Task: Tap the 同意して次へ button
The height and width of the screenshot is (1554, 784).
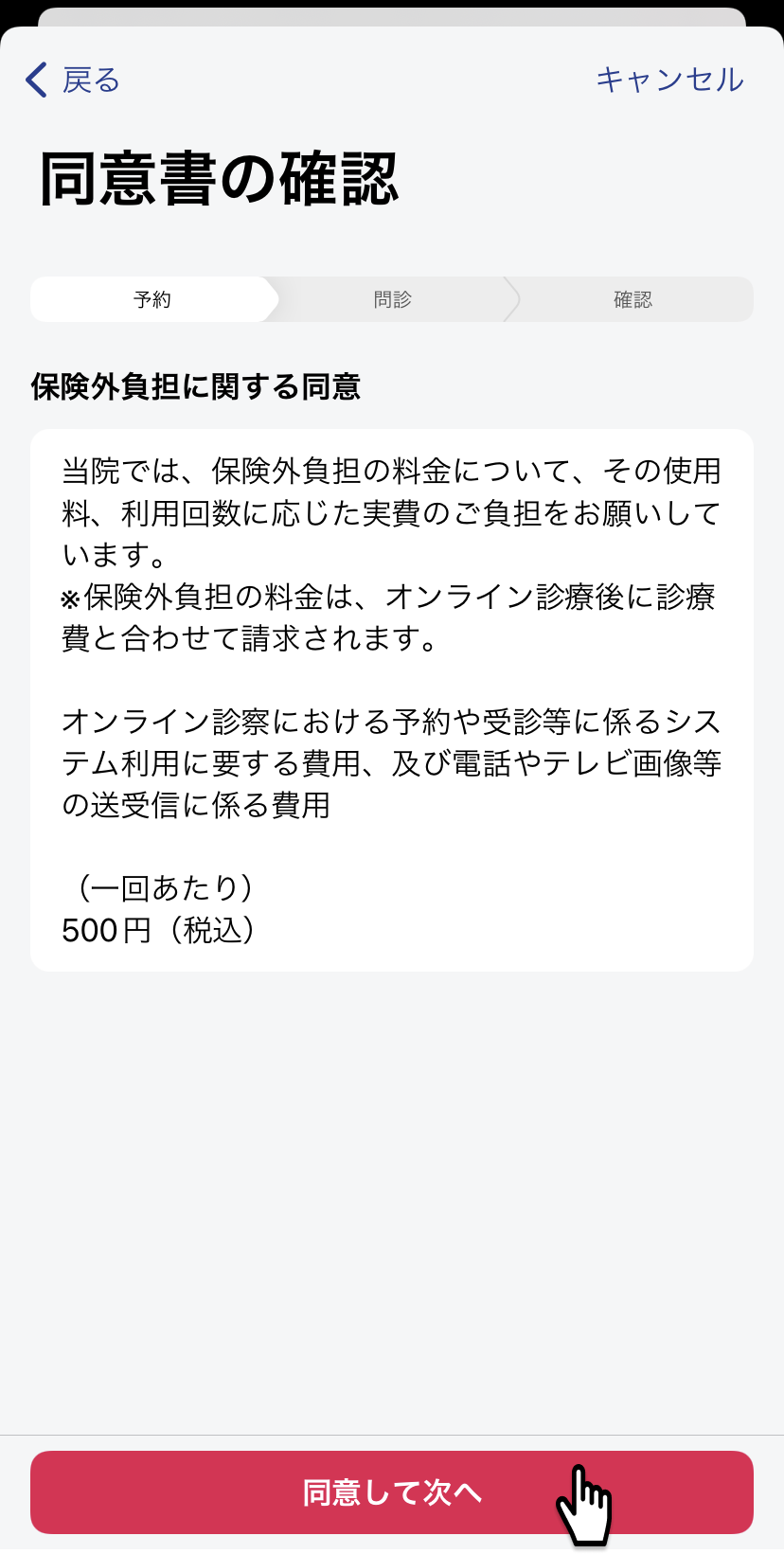Action: point(391,1492)
